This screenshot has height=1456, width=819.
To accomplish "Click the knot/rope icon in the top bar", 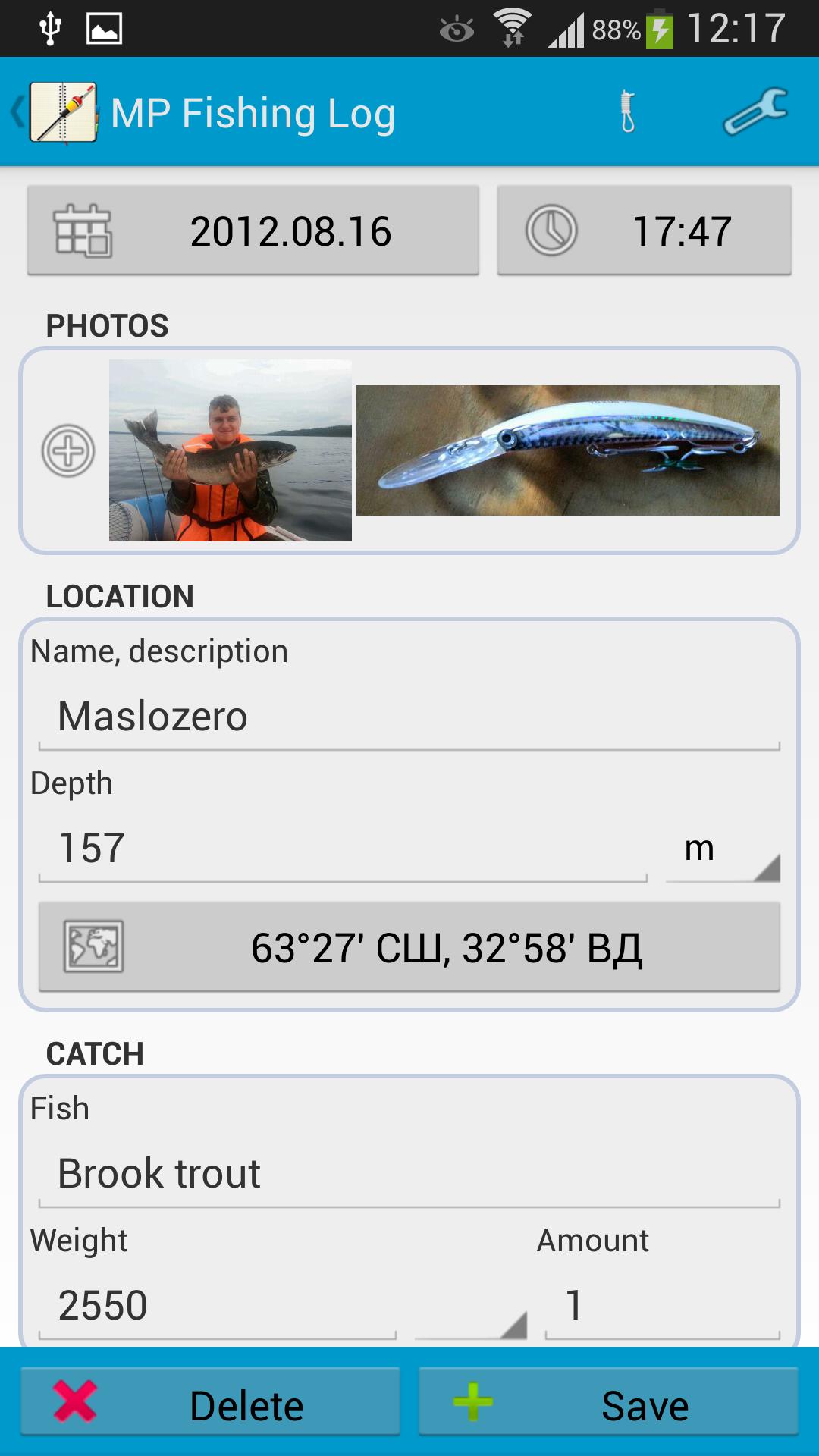I will pos(626,112).
